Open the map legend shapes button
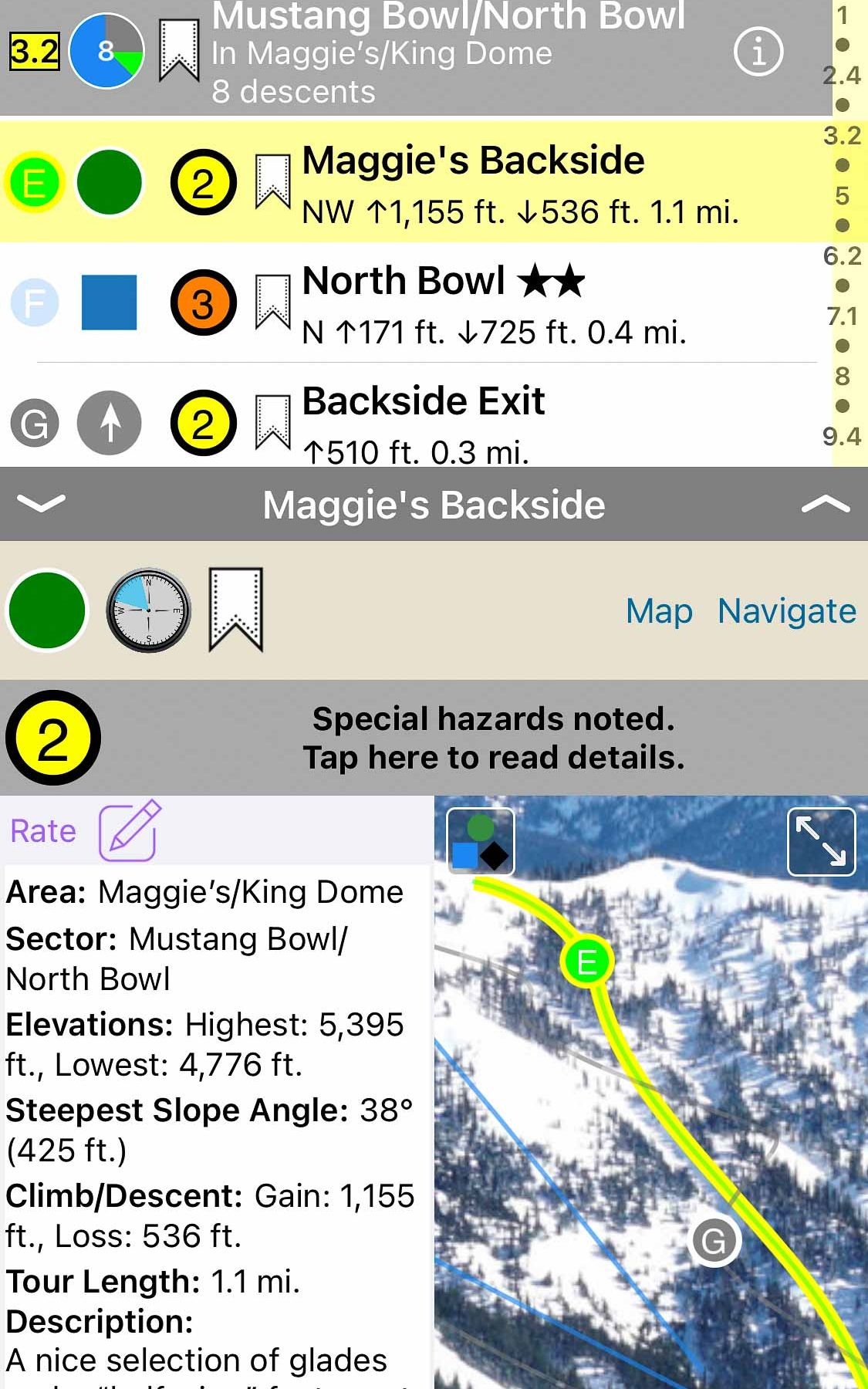Screen dimensions: 868x1389 [480, 841]
